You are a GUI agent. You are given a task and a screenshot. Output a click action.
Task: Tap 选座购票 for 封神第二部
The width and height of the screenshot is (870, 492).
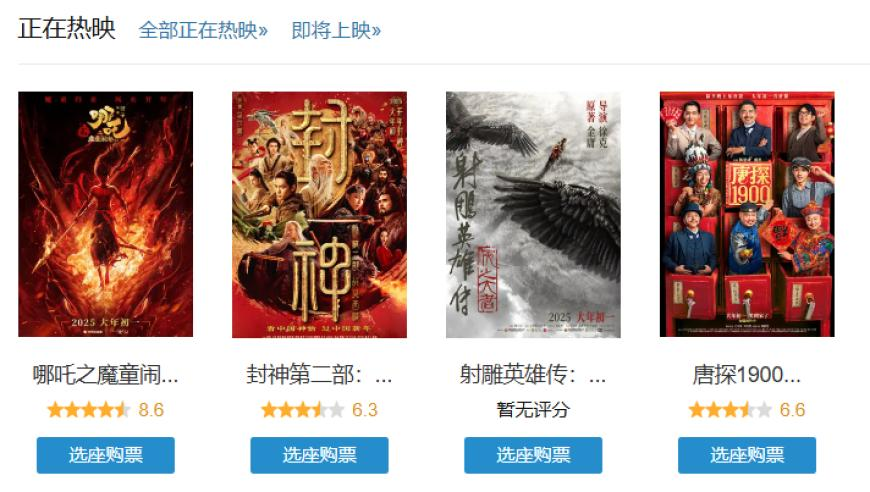[x=319, y=455]
